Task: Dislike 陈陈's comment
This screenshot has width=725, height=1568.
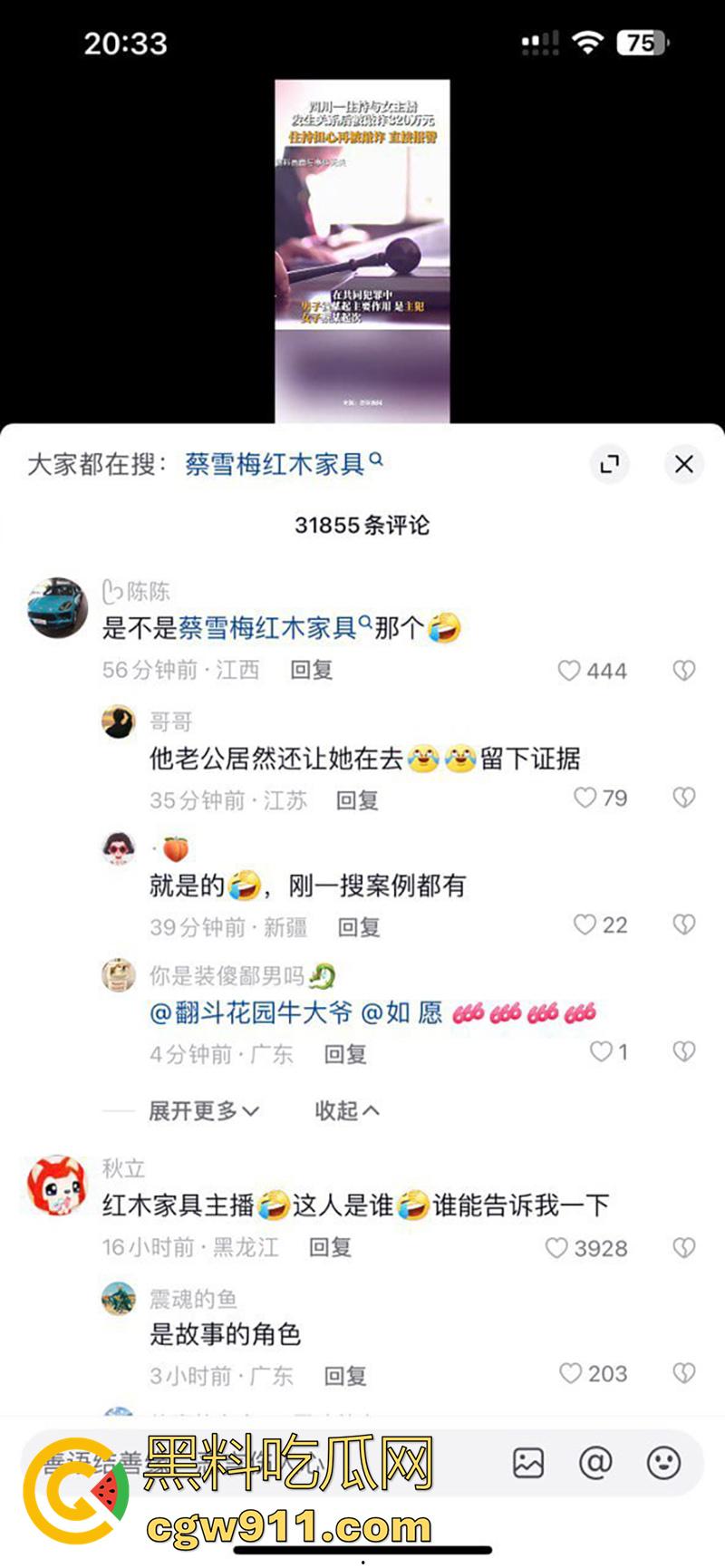Action: tap(684, 671)
